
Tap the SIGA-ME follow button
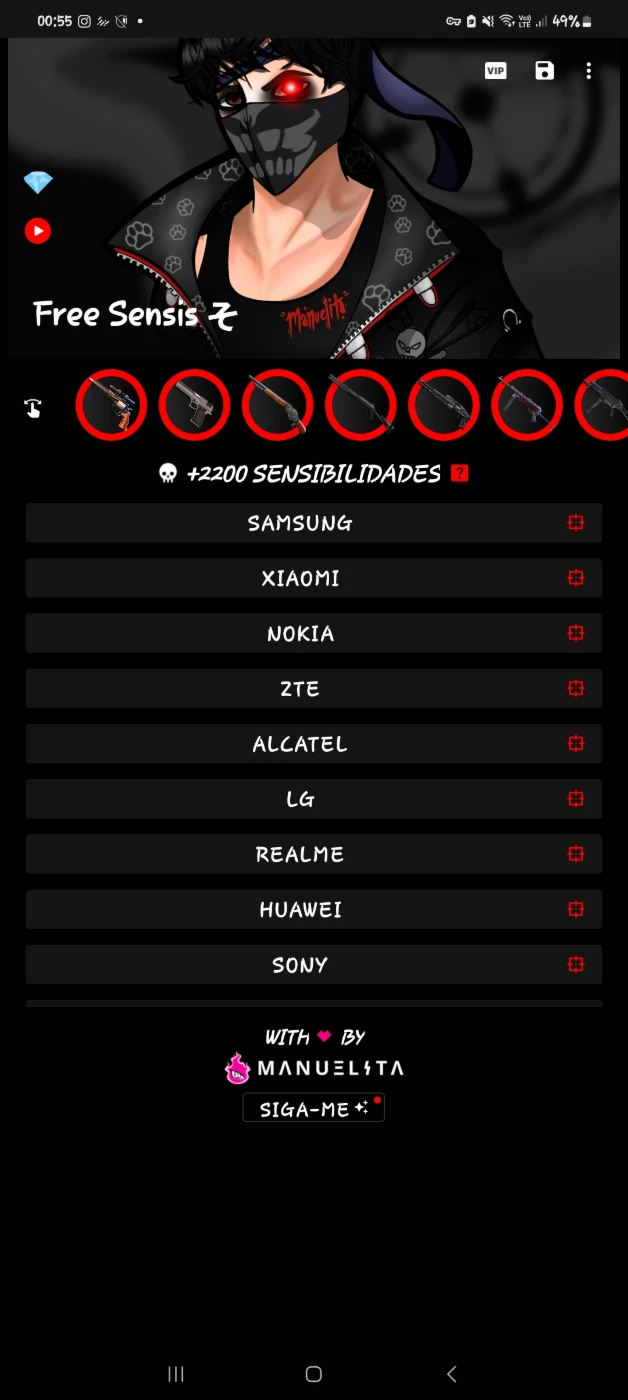(x=314, y=1108)
